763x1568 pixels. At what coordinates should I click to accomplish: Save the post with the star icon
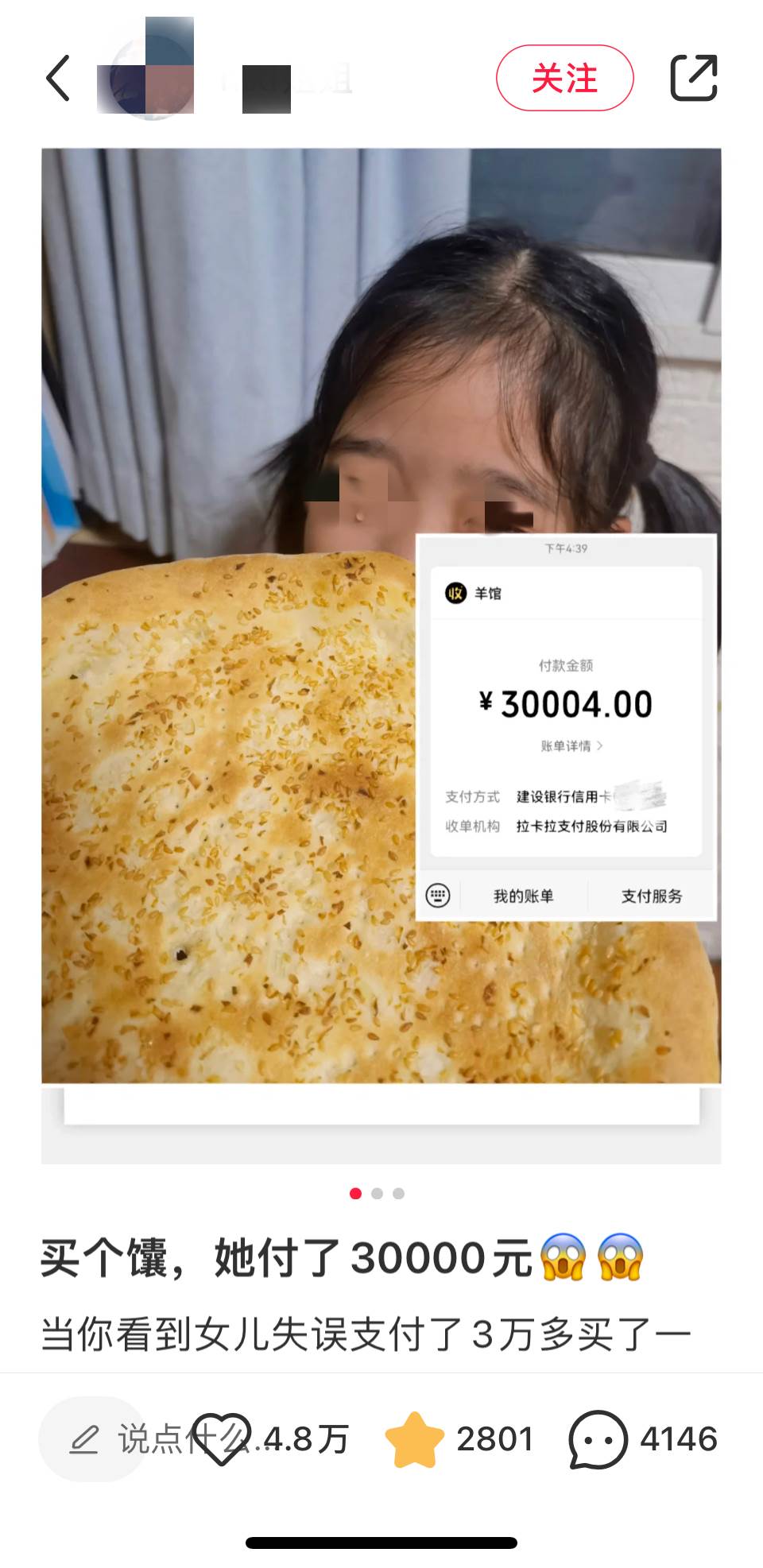[414, 1439]
